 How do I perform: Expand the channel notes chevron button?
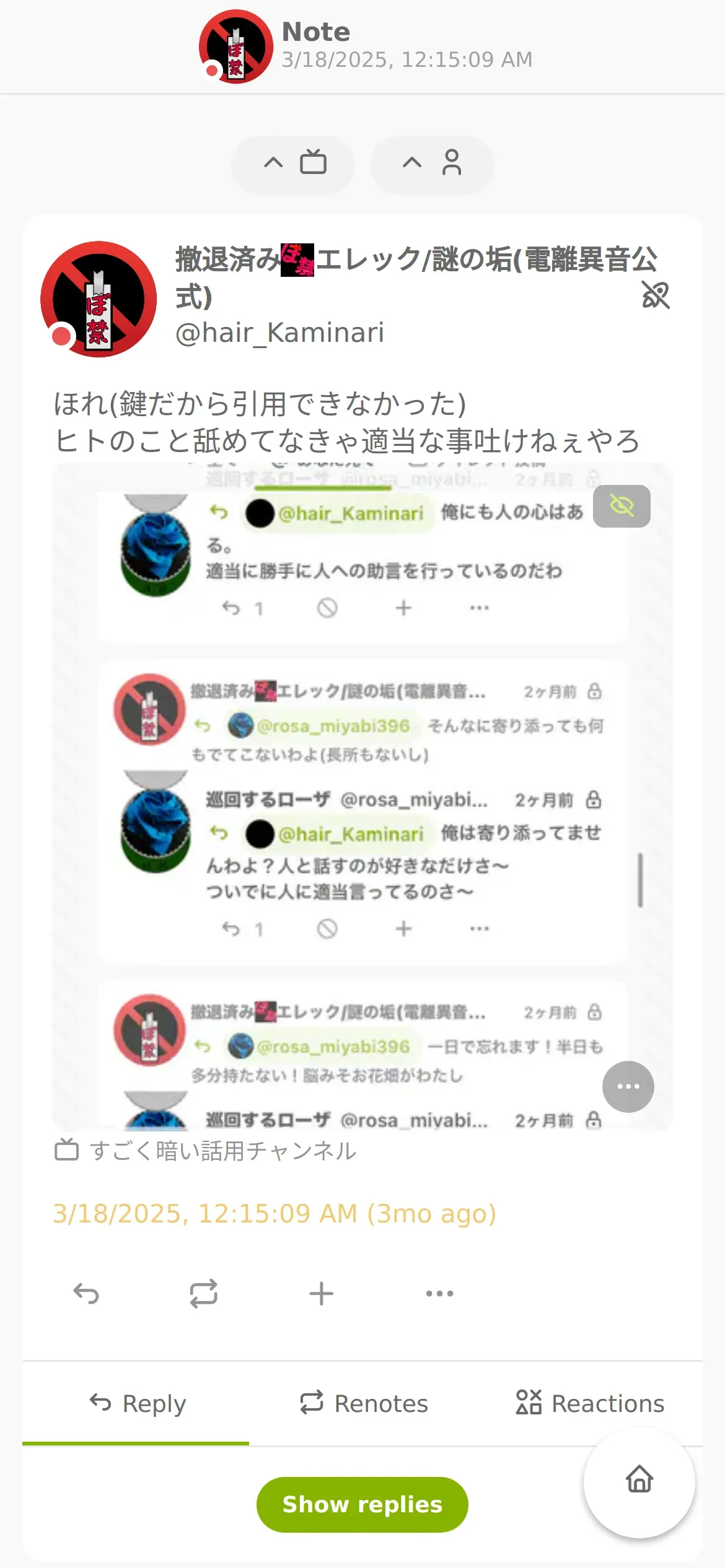(x=292, y=164)
